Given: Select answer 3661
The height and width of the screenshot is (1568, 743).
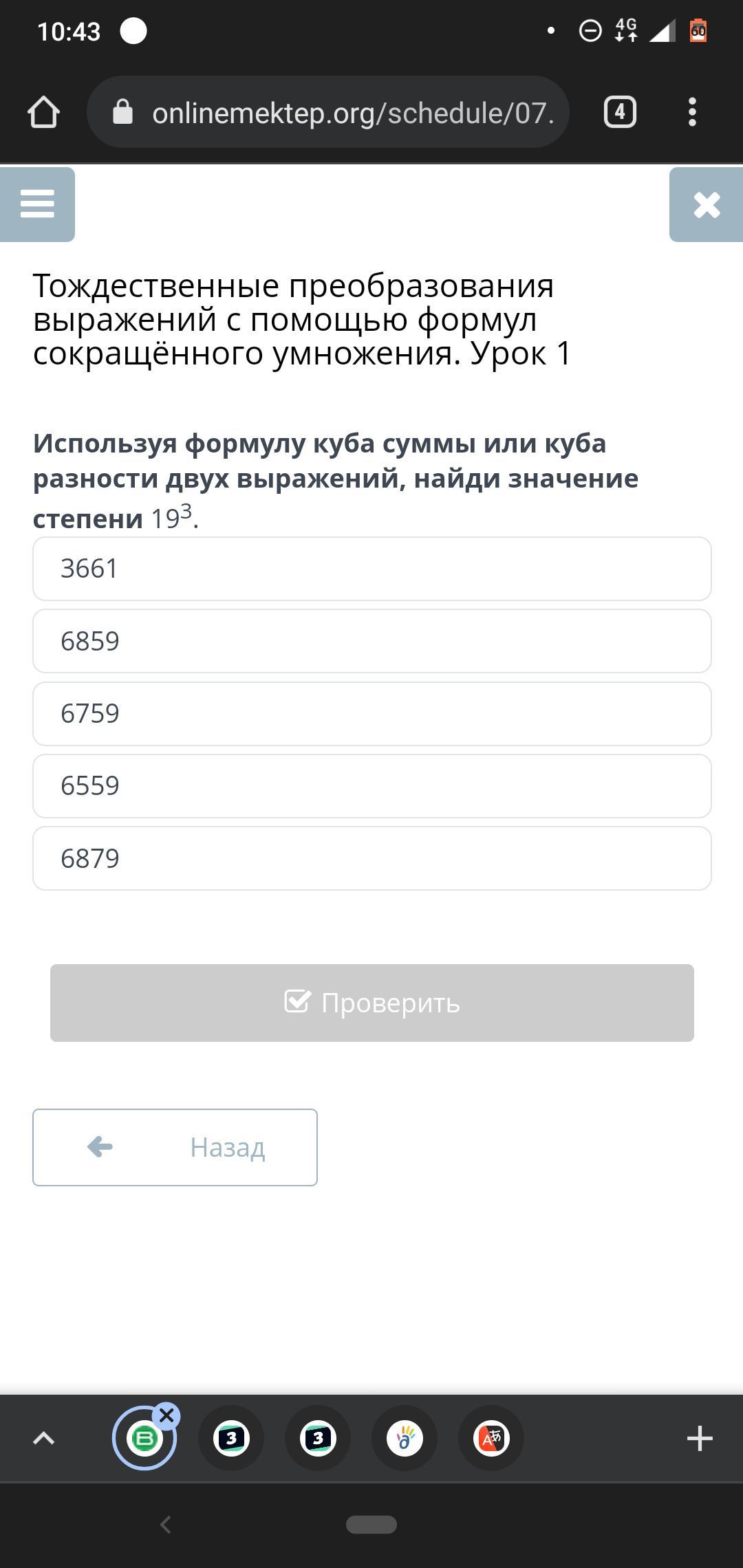Looking at the screenshot, I should pyautogui.click(x=372, y=569).
